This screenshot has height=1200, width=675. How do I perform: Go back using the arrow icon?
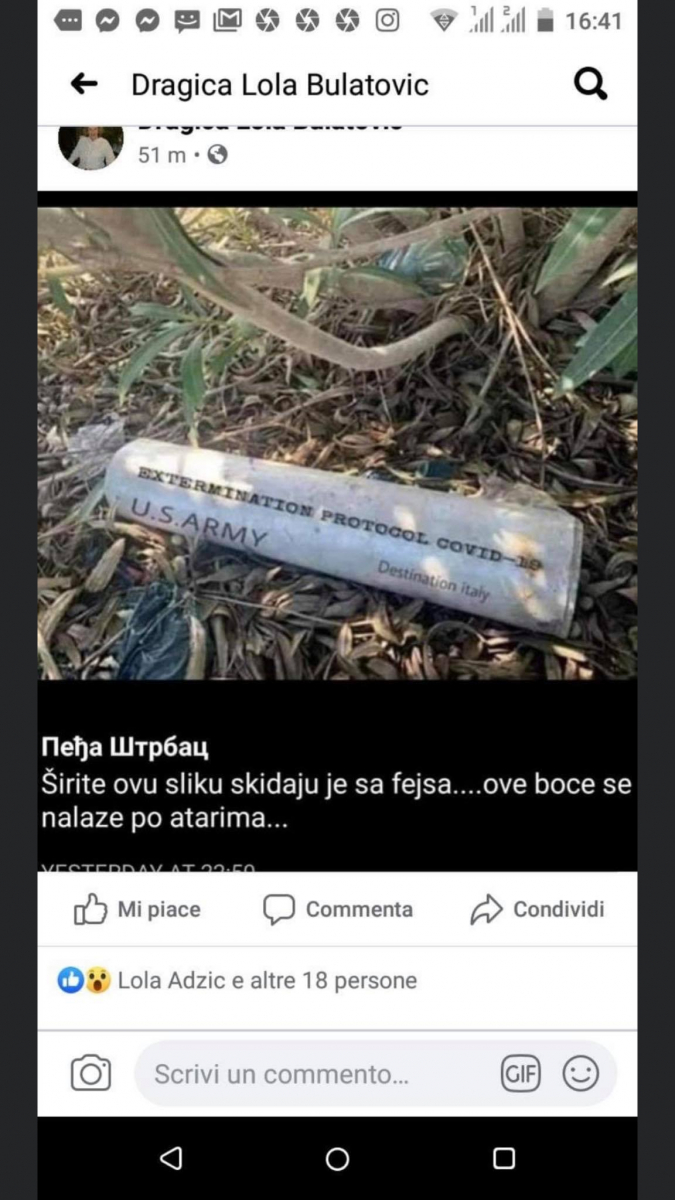point(85,85)
